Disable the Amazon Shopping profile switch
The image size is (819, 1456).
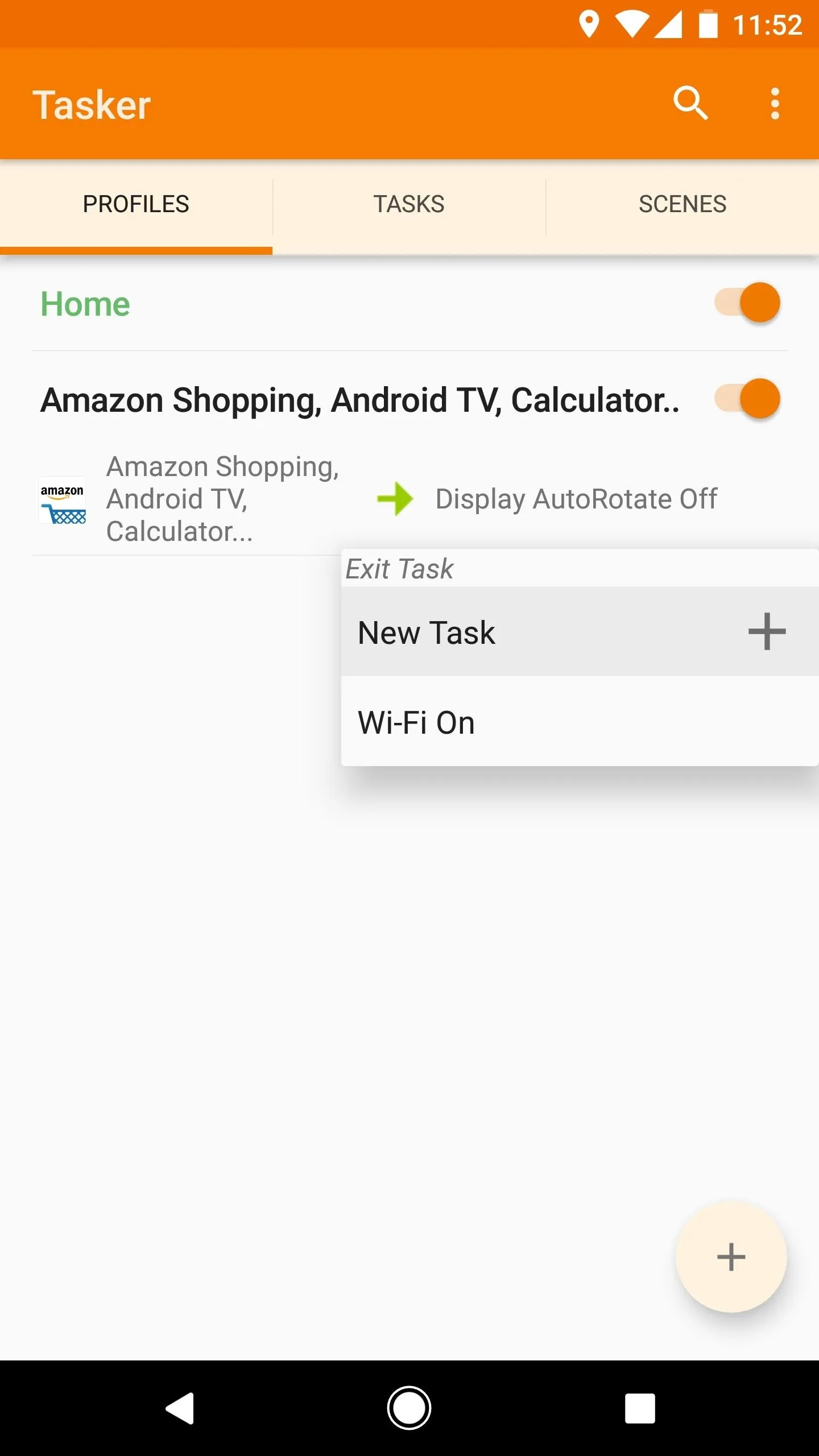pyautogui.click(x=747, y=399)
